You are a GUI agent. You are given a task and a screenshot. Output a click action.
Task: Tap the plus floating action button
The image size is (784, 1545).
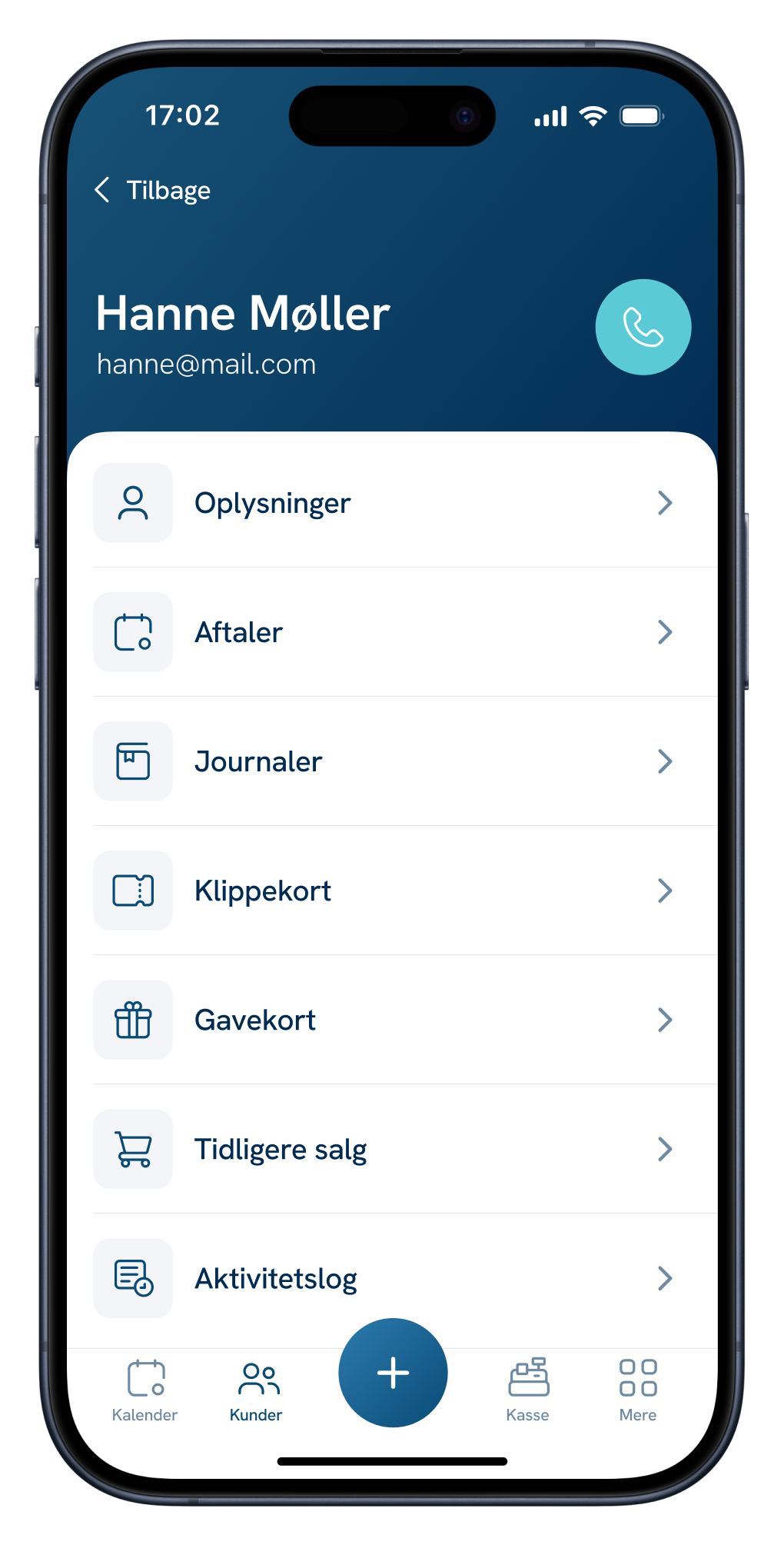tap(393, 1373)
